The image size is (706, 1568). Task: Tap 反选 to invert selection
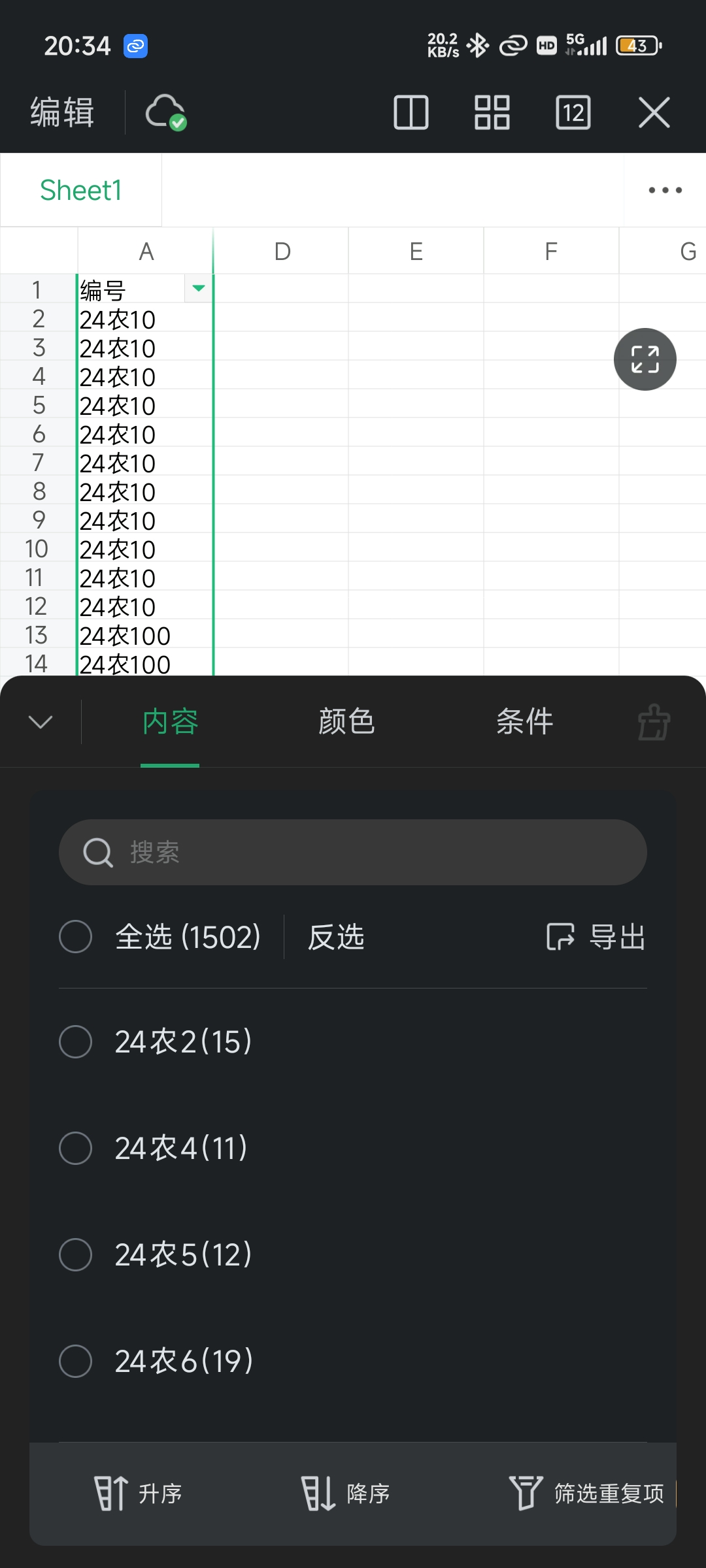336,937
